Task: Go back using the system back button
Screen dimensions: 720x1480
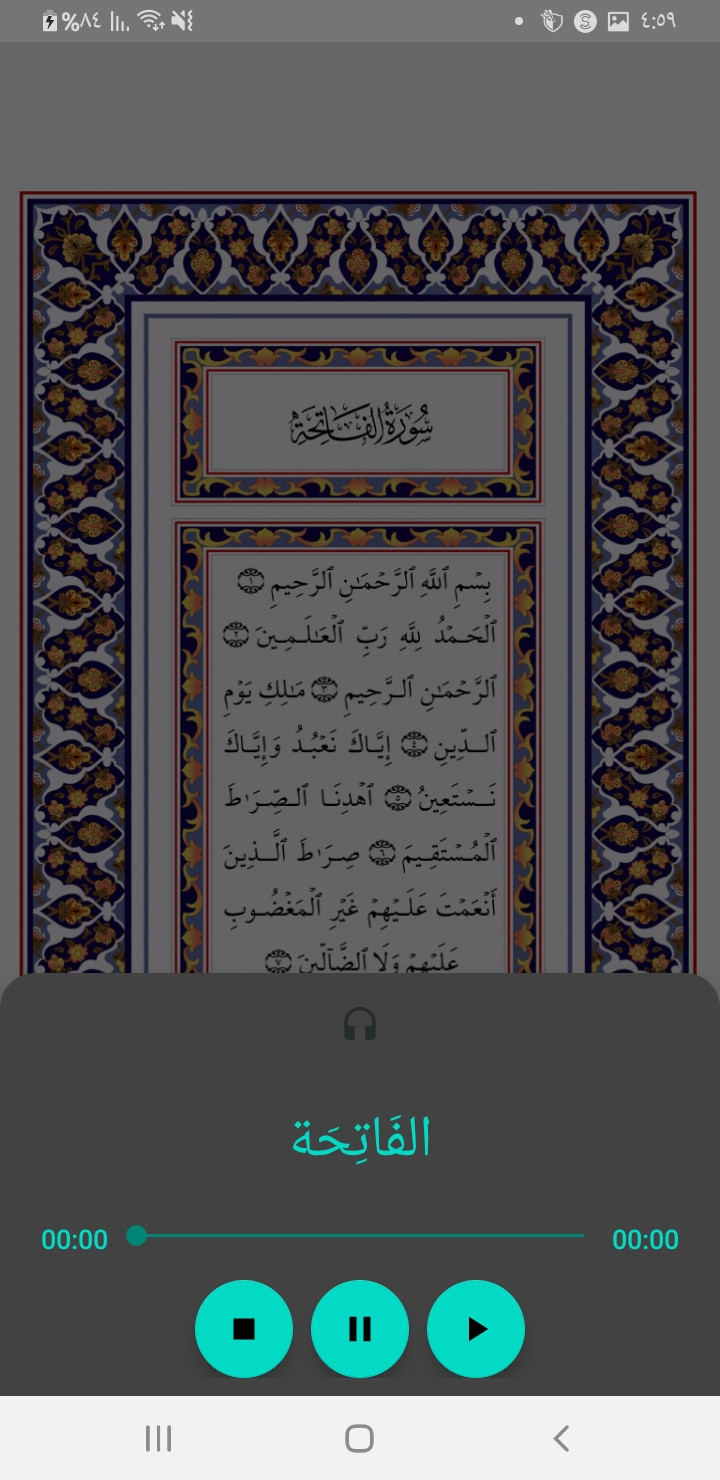Action: pos(561,1438)
